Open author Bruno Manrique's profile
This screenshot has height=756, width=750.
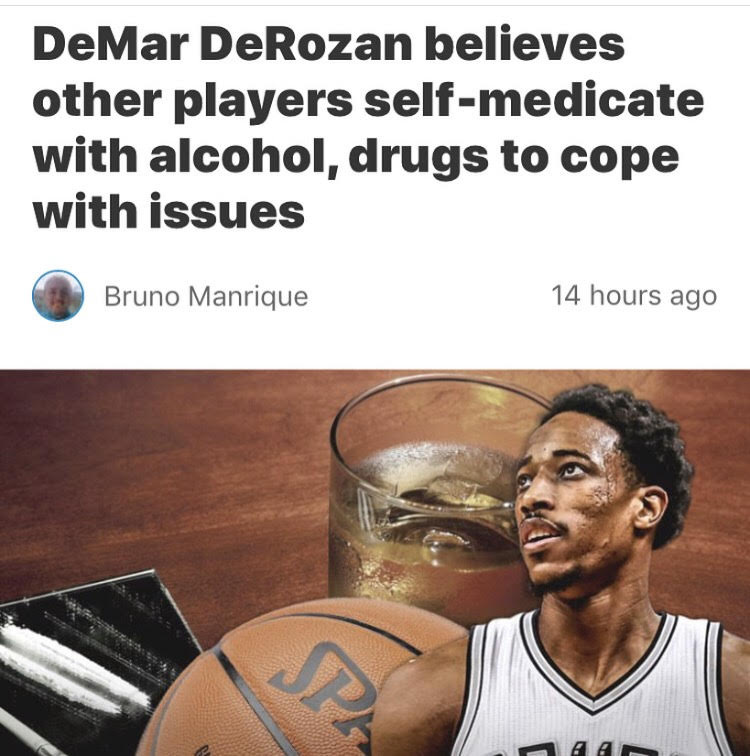[206, 296]
